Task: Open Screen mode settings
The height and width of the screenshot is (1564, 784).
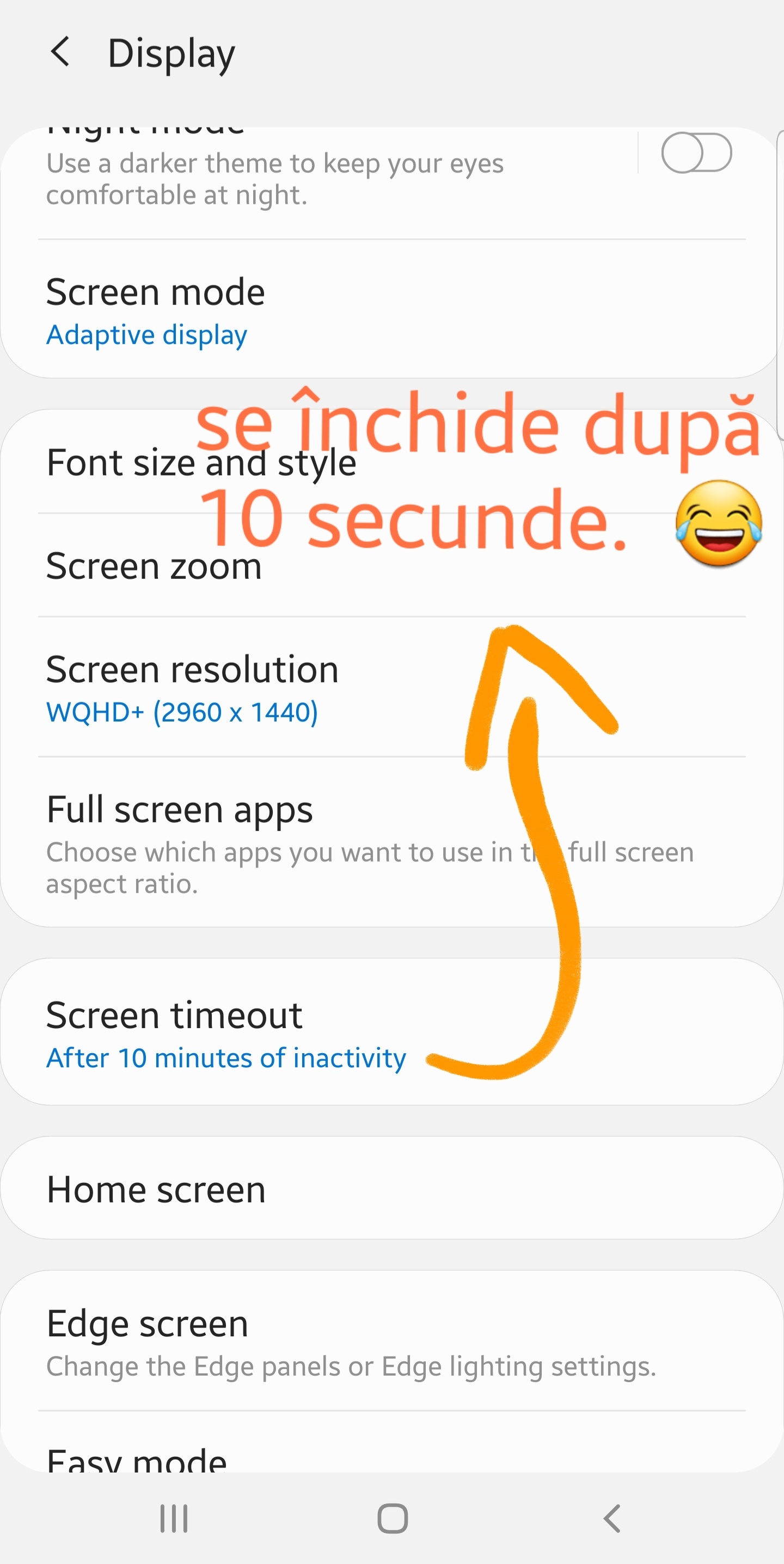Action: pos(391,310)
